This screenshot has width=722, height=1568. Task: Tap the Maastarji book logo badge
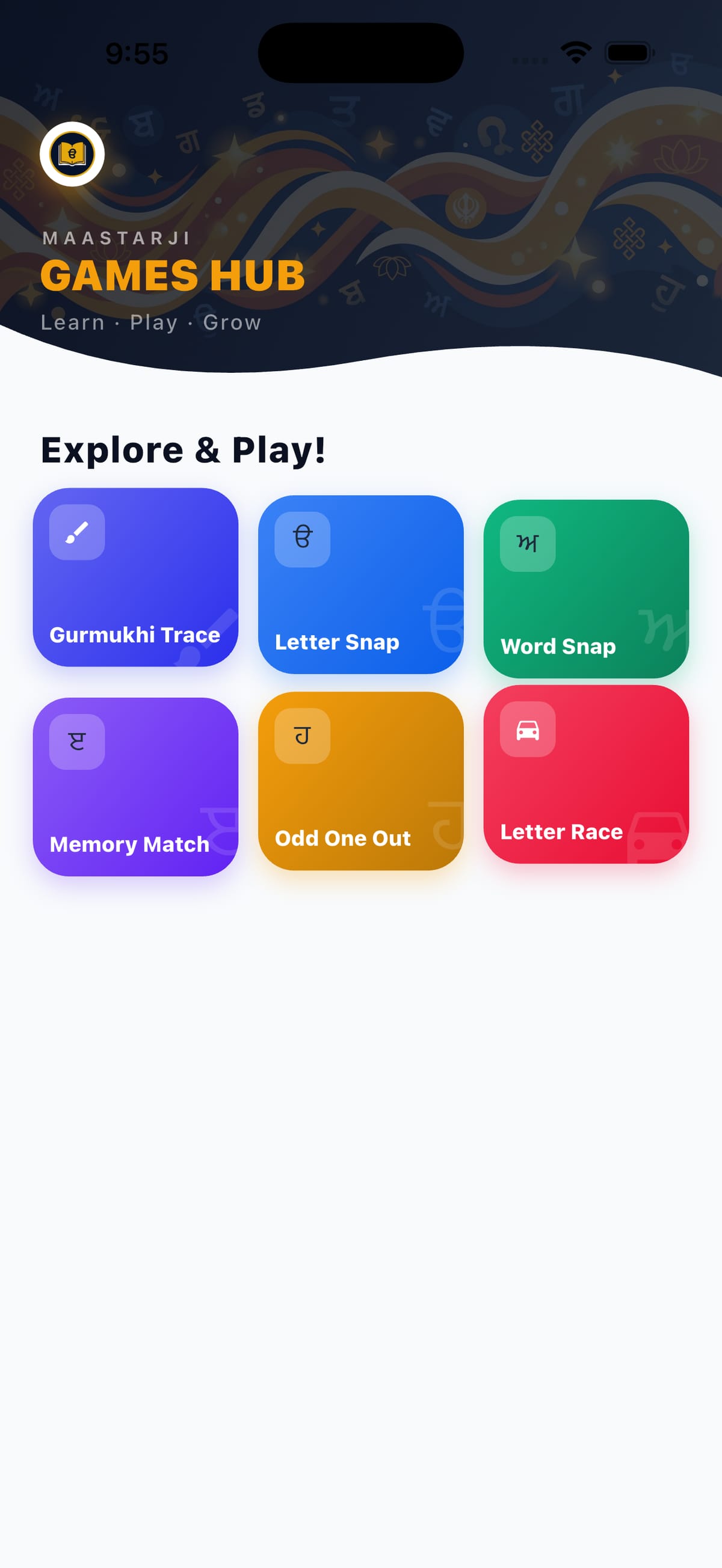[72, 154]
